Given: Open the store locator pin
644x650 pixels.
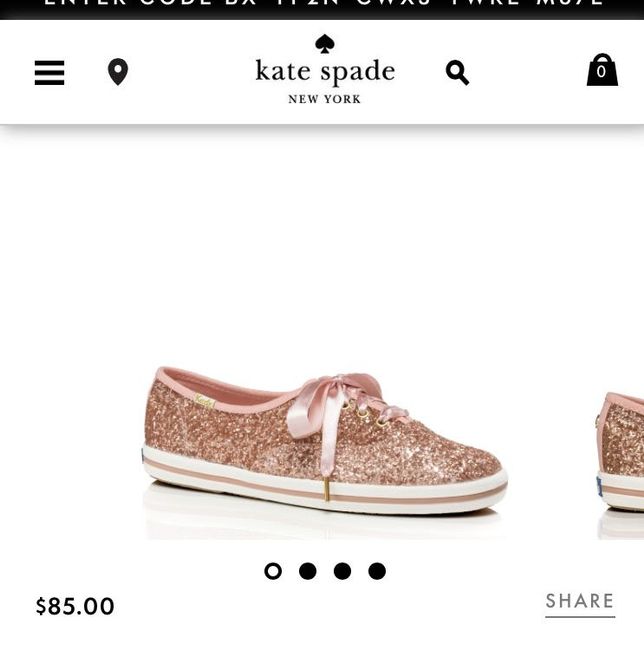Looking at the screenshot, I should [118, 72].
